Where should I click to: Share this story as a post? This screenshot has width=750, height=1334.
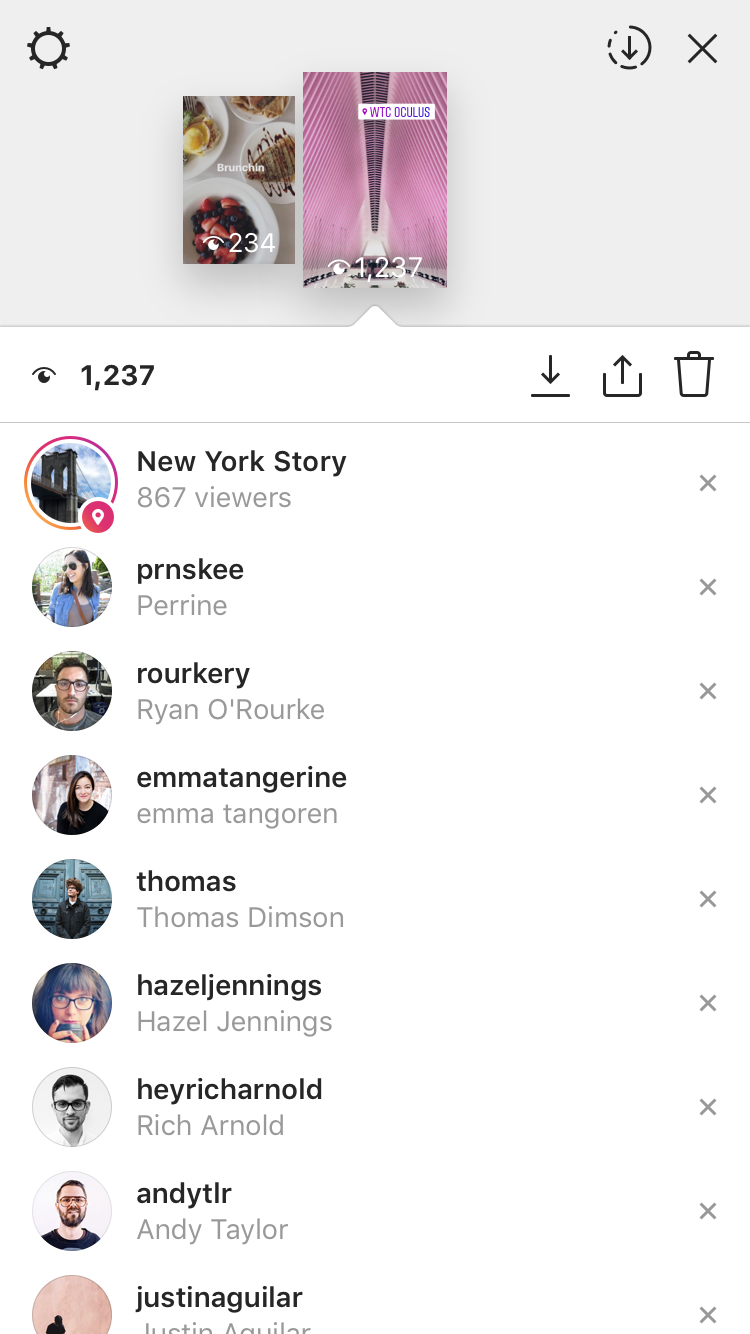(622, 376)
